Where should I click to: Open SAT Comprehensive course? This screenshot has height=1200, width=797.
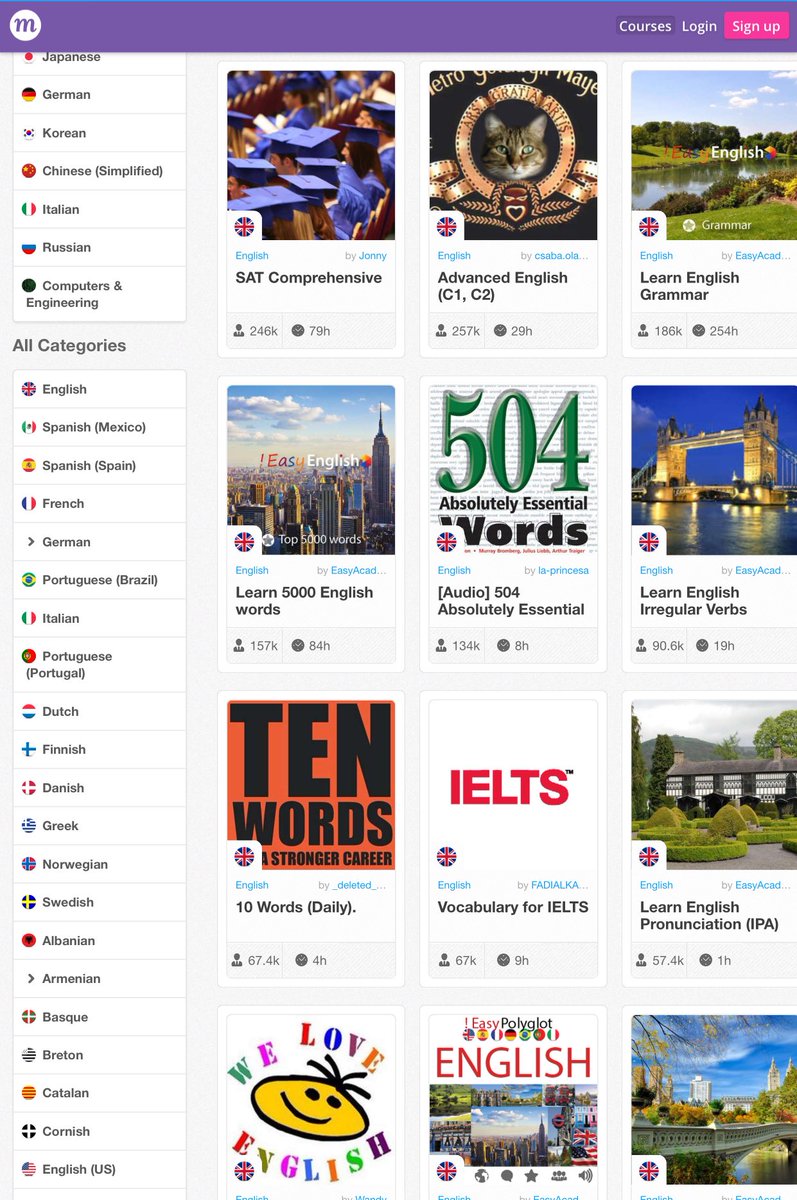308,278
